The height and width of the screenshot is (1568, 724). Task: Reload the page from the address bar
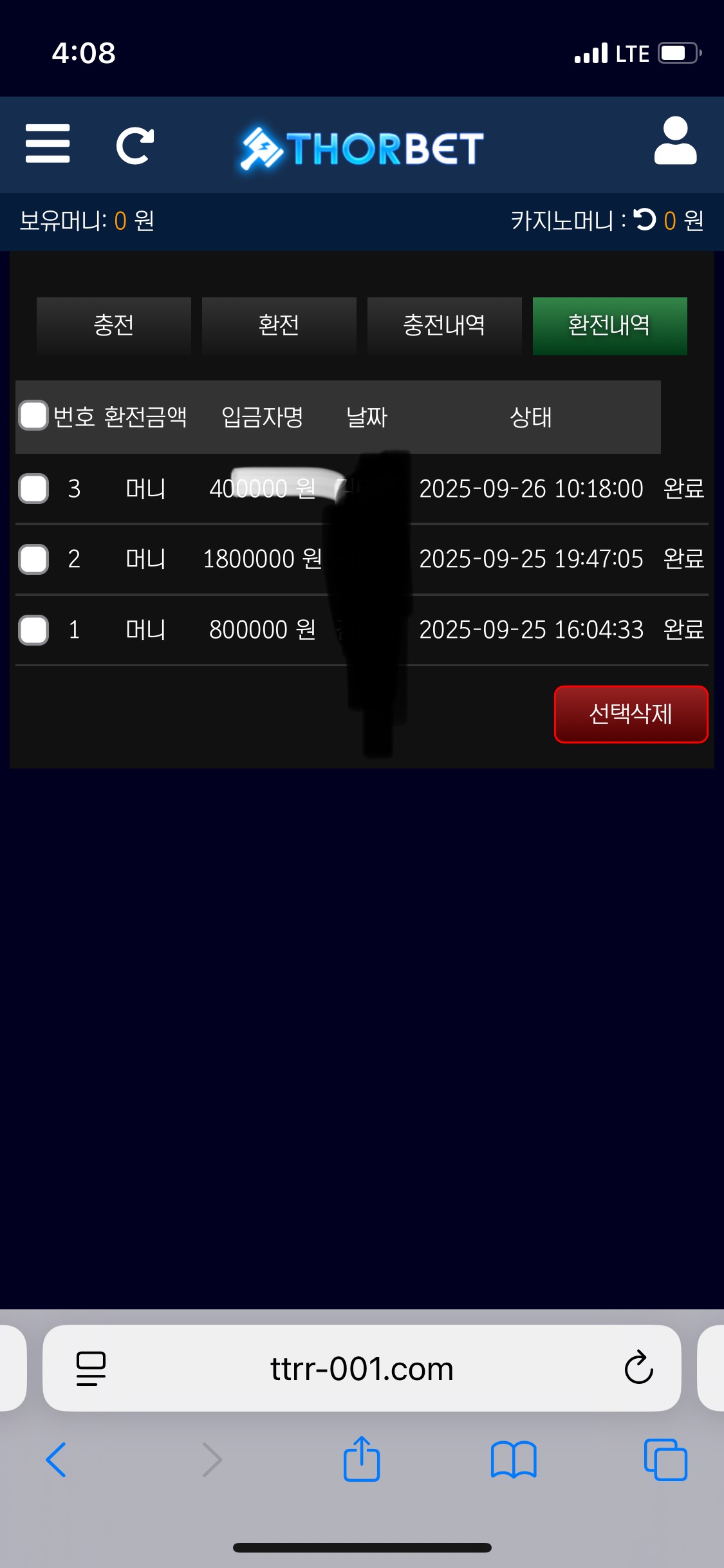(x=638, y=1367)
